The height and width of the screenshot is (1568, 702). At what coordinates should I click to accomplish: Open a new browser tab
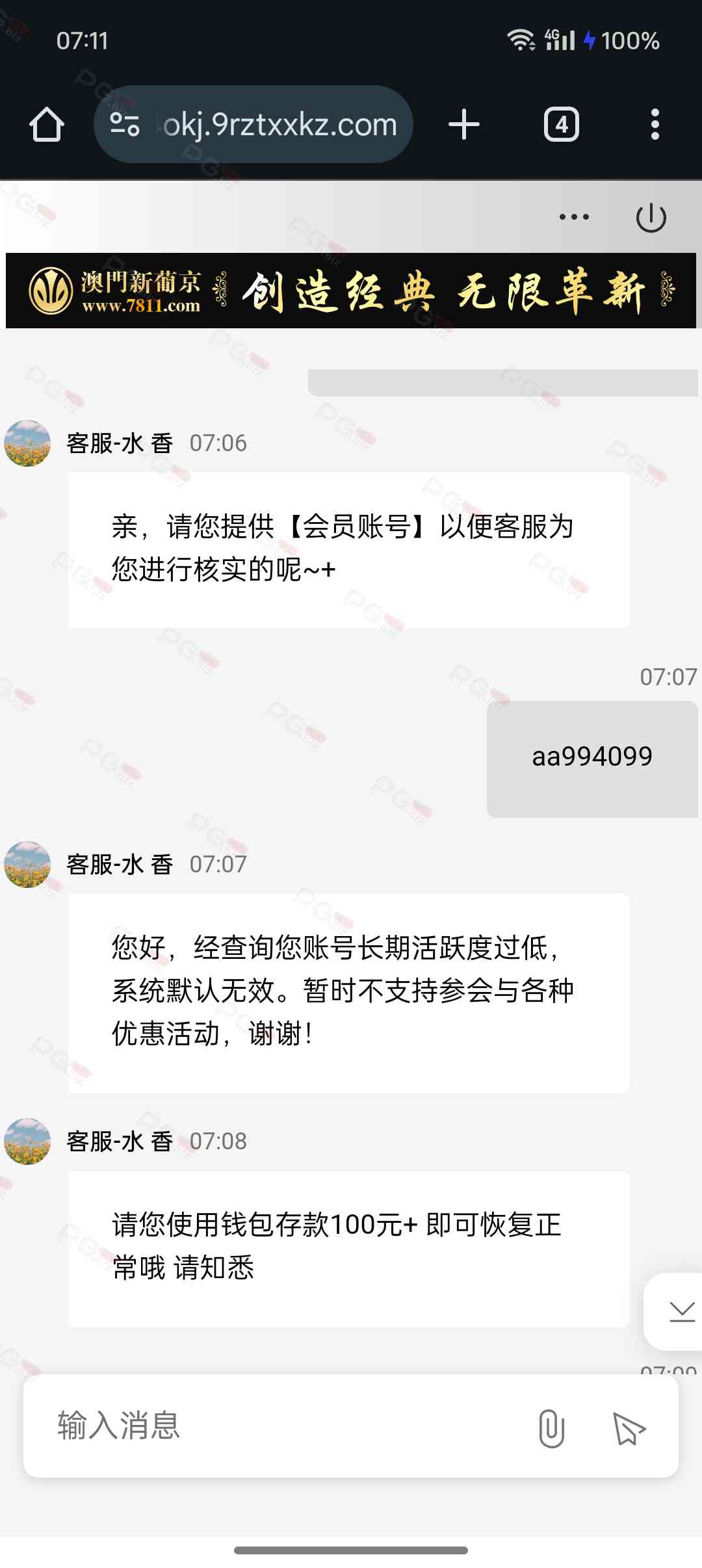click(464, 124)
